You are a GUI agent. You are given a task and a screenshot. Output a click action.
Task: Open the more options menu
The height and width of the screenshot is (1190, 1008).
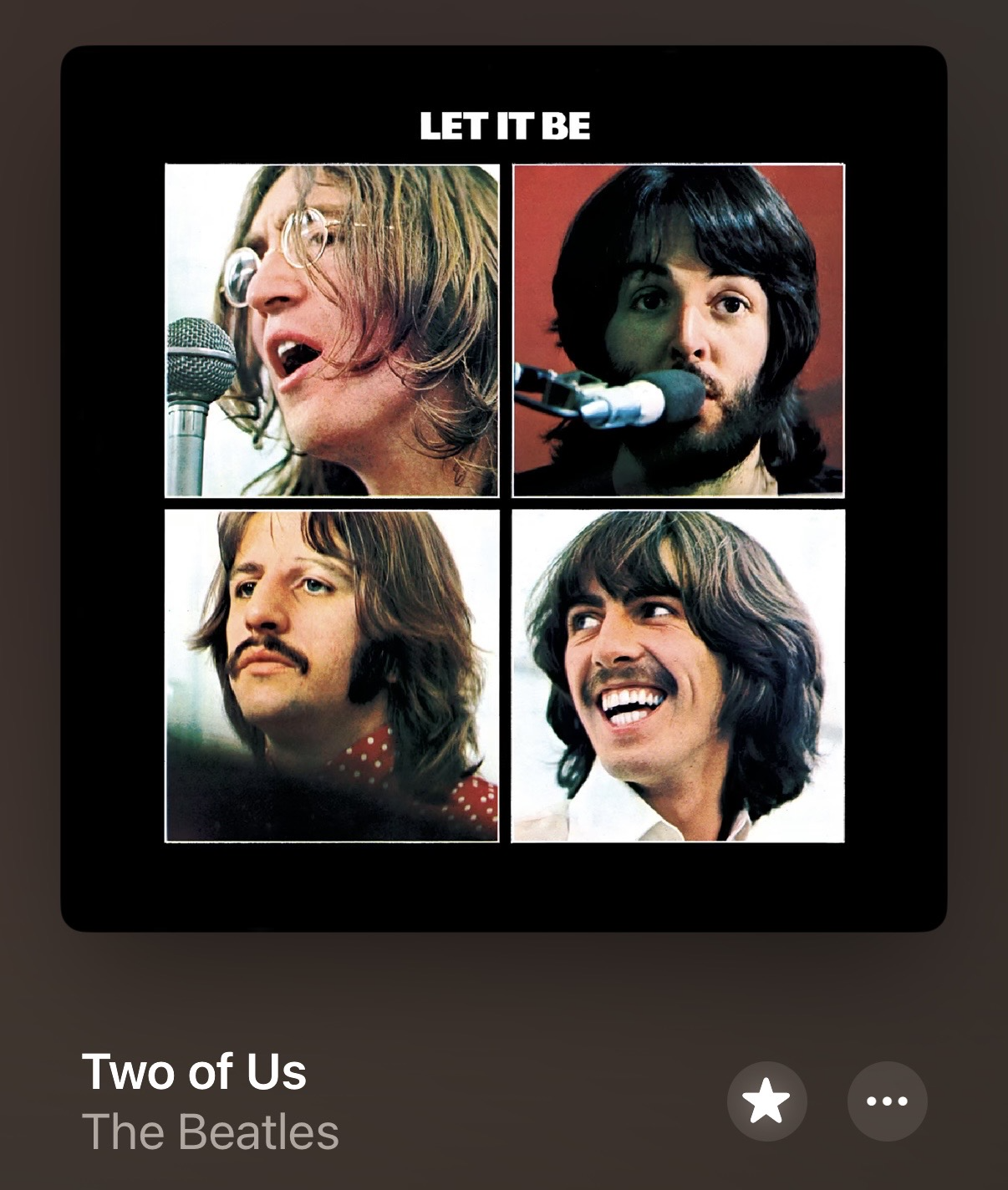click(887, 1101)
